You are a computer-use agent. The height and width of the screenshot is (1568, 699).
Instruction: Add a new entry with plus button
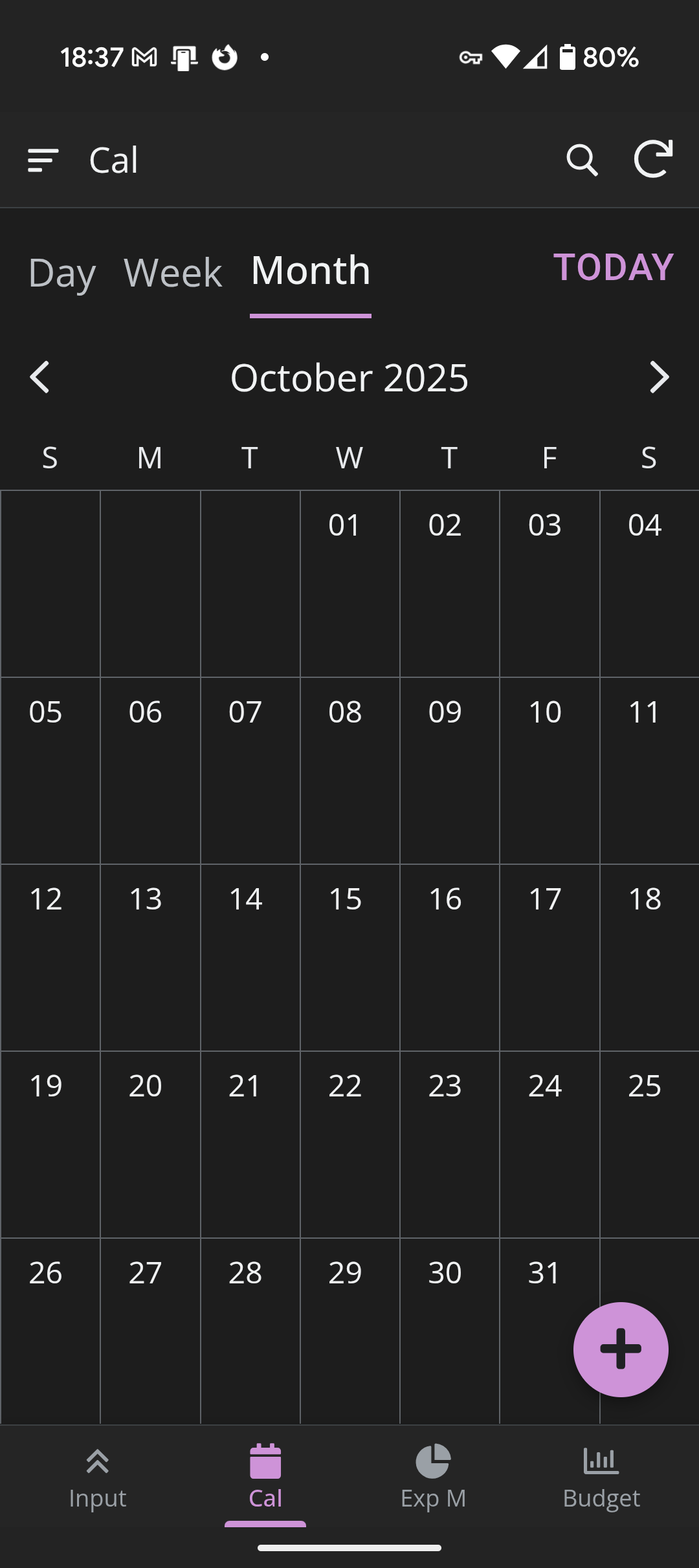click(620, 1349)
